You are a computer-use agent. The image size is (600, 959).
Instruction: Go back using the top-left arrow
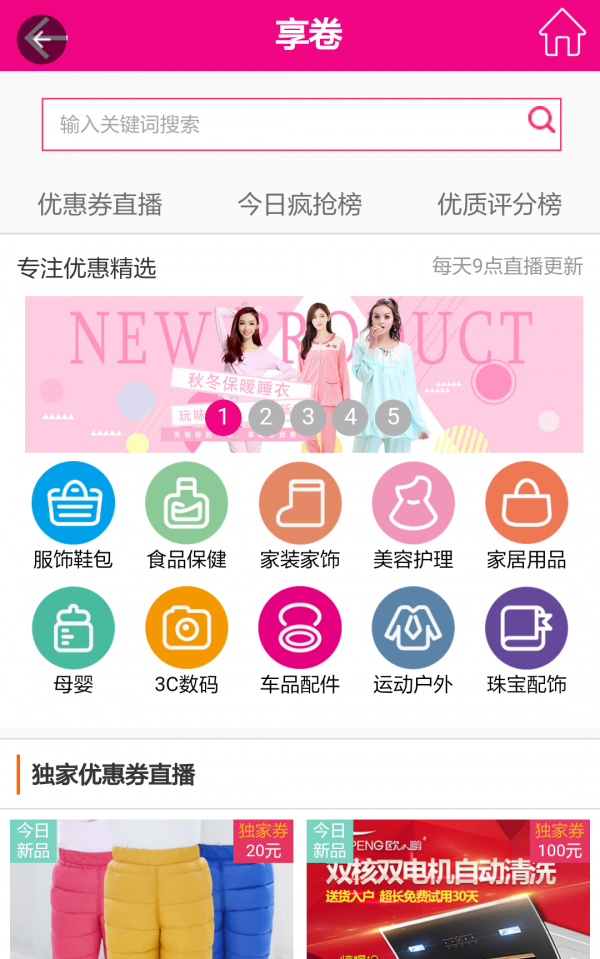point(42,40)
